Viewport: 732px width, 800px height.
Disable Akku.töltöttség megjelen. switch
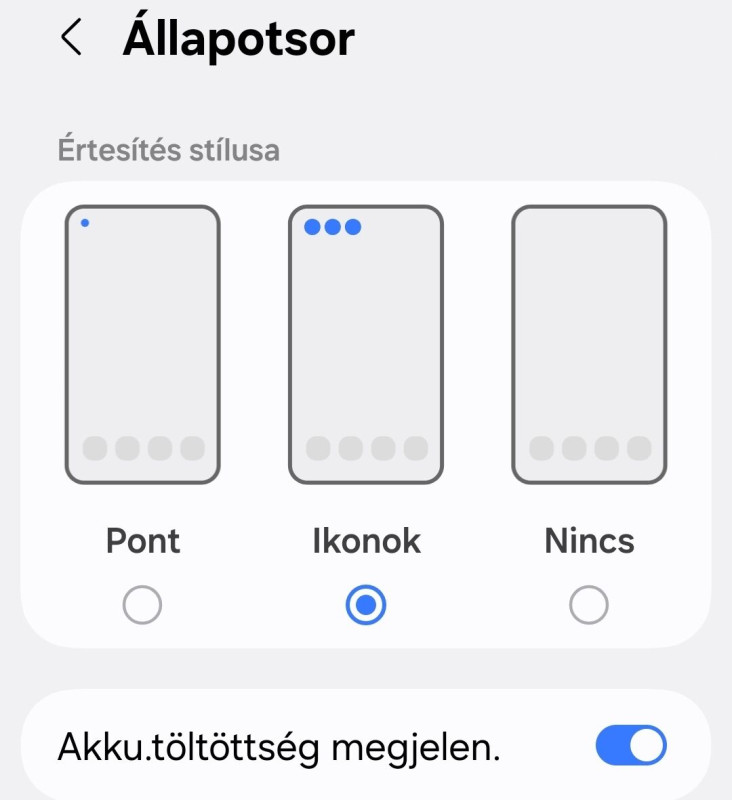point(630,746)
